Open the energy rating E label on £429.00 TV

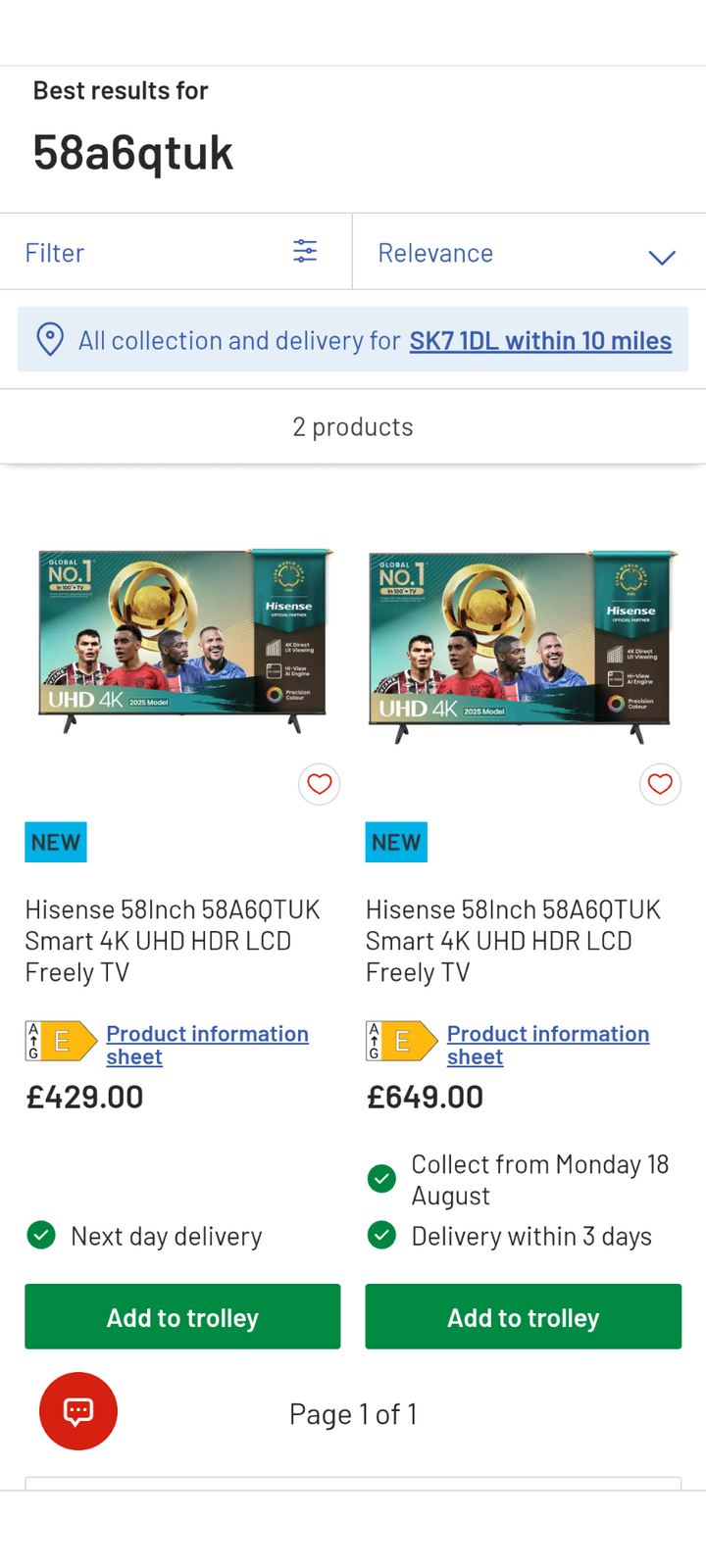pyautogui.click(x=61, y=1041)
